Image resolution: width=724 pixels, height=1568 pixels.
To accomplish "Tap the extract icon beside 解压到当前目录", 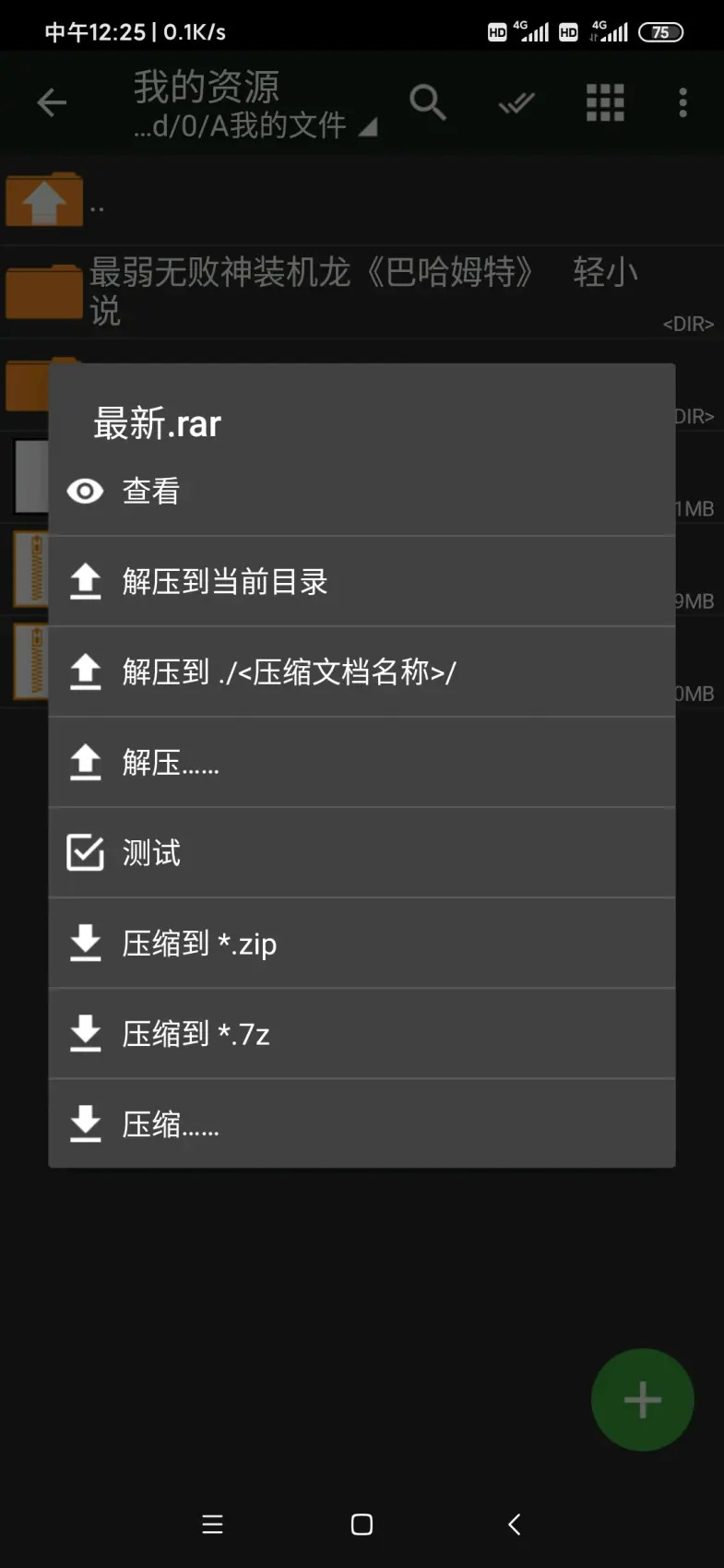I will pyautogui.click(x=85, y=581).
